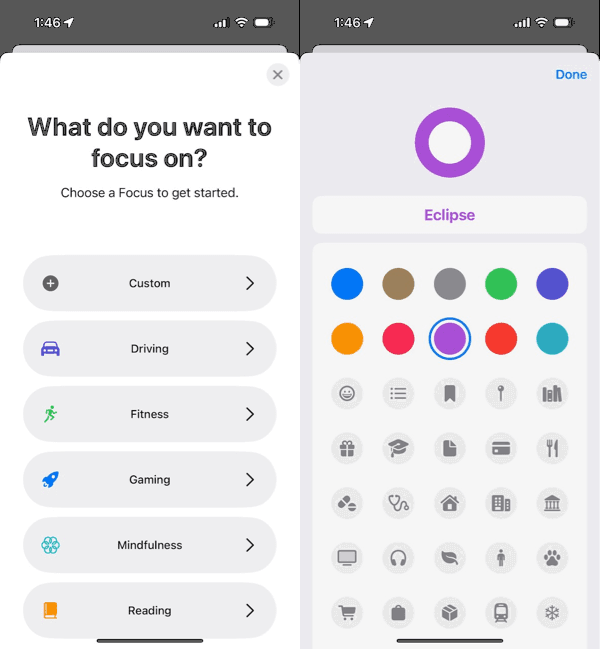Image resolution: width=600 pixels, height=649 pixels.
Task: Open the Fitness focus setup
Action: (149, 414)
